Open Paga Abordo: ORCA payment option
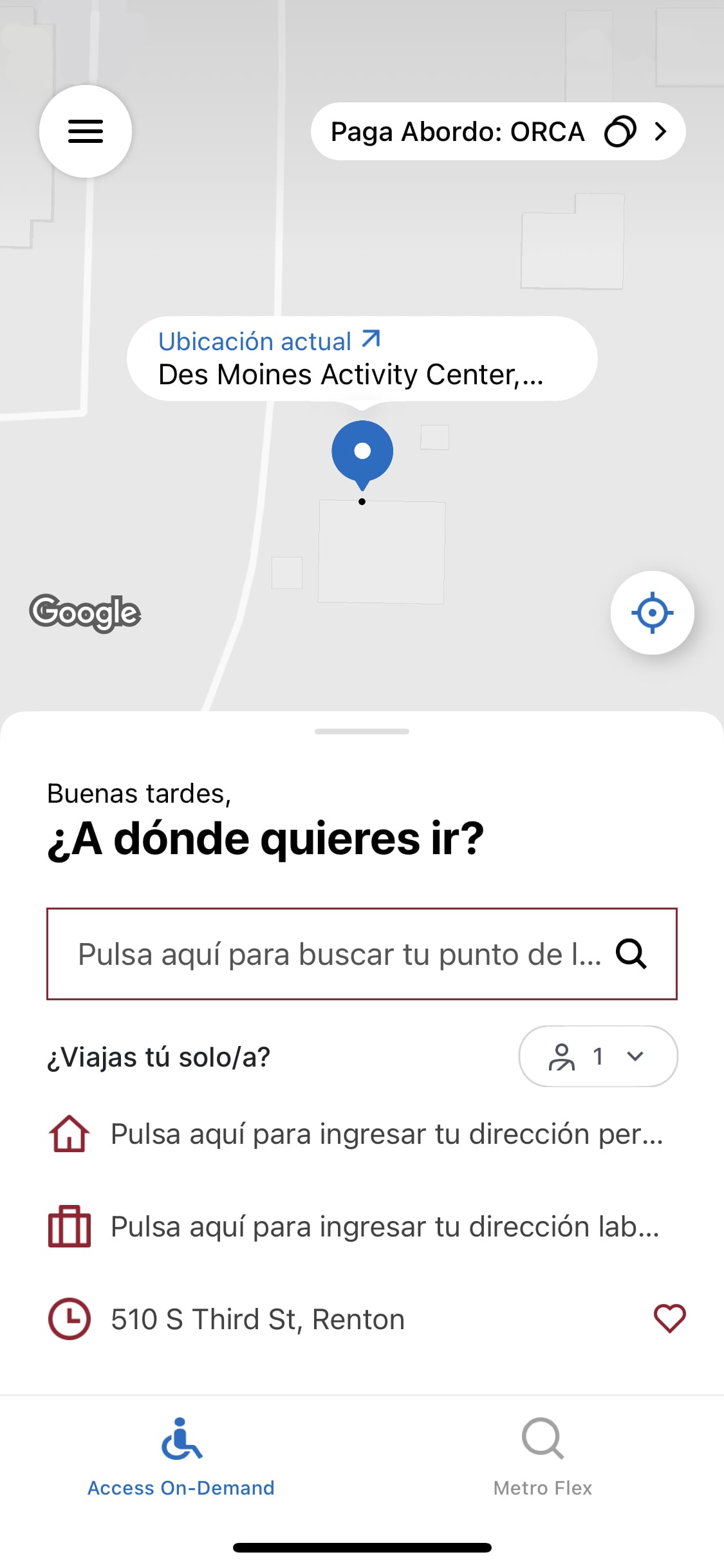The width and height of the screenshot is (724, 1568). 497,131
